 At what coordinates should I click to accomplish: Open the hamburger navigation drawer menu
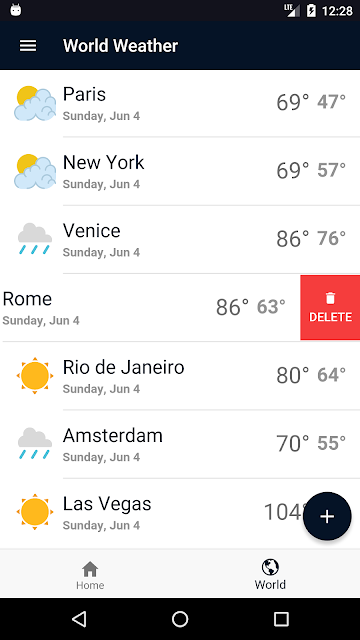(x=28, y=46)
